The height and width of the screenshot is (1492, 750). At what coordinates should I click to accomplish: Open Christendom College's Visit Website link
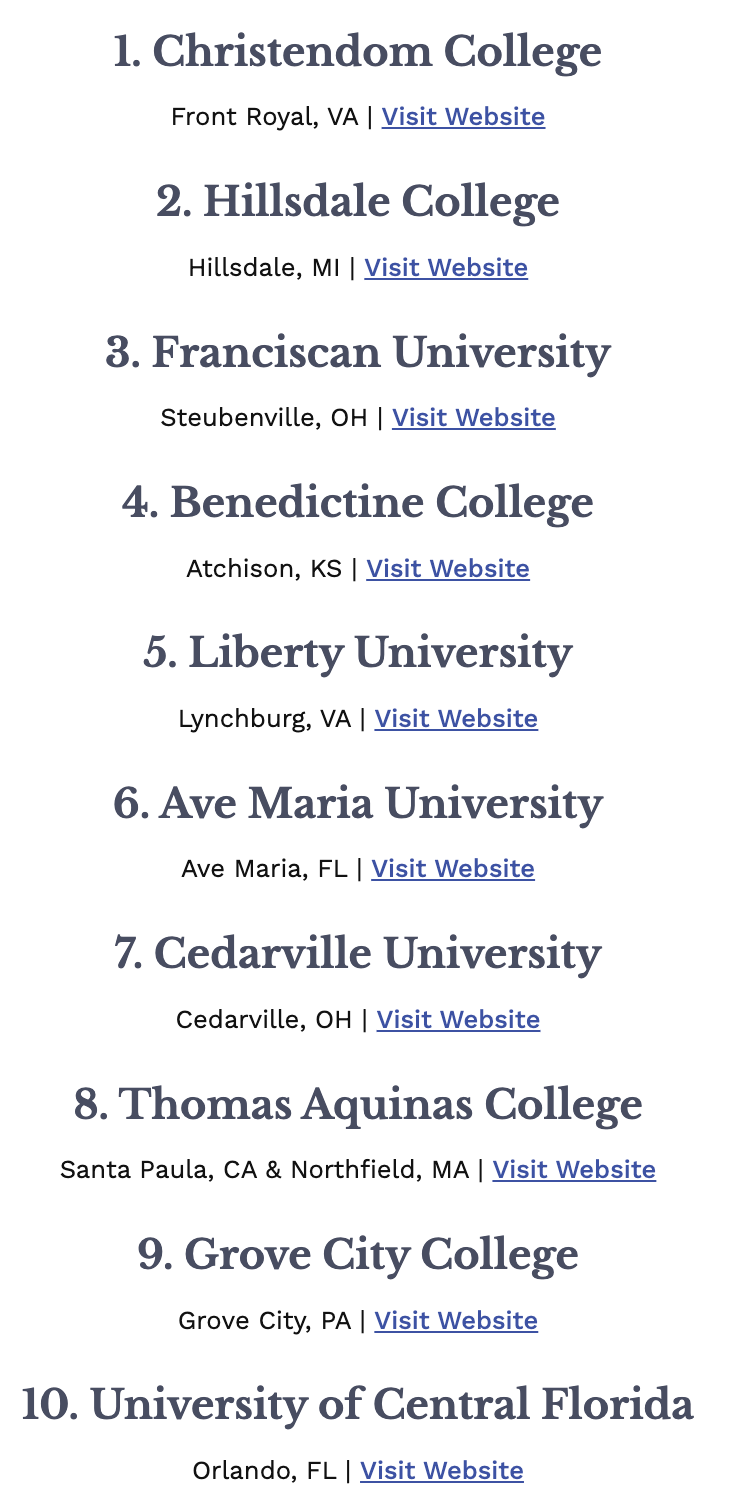pos(463,117)
